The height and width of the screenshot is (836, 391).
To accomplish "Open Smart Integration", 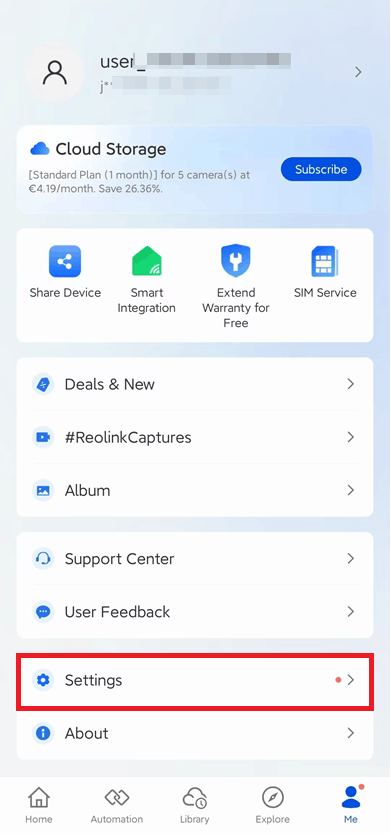I will (x=146, y=280).
